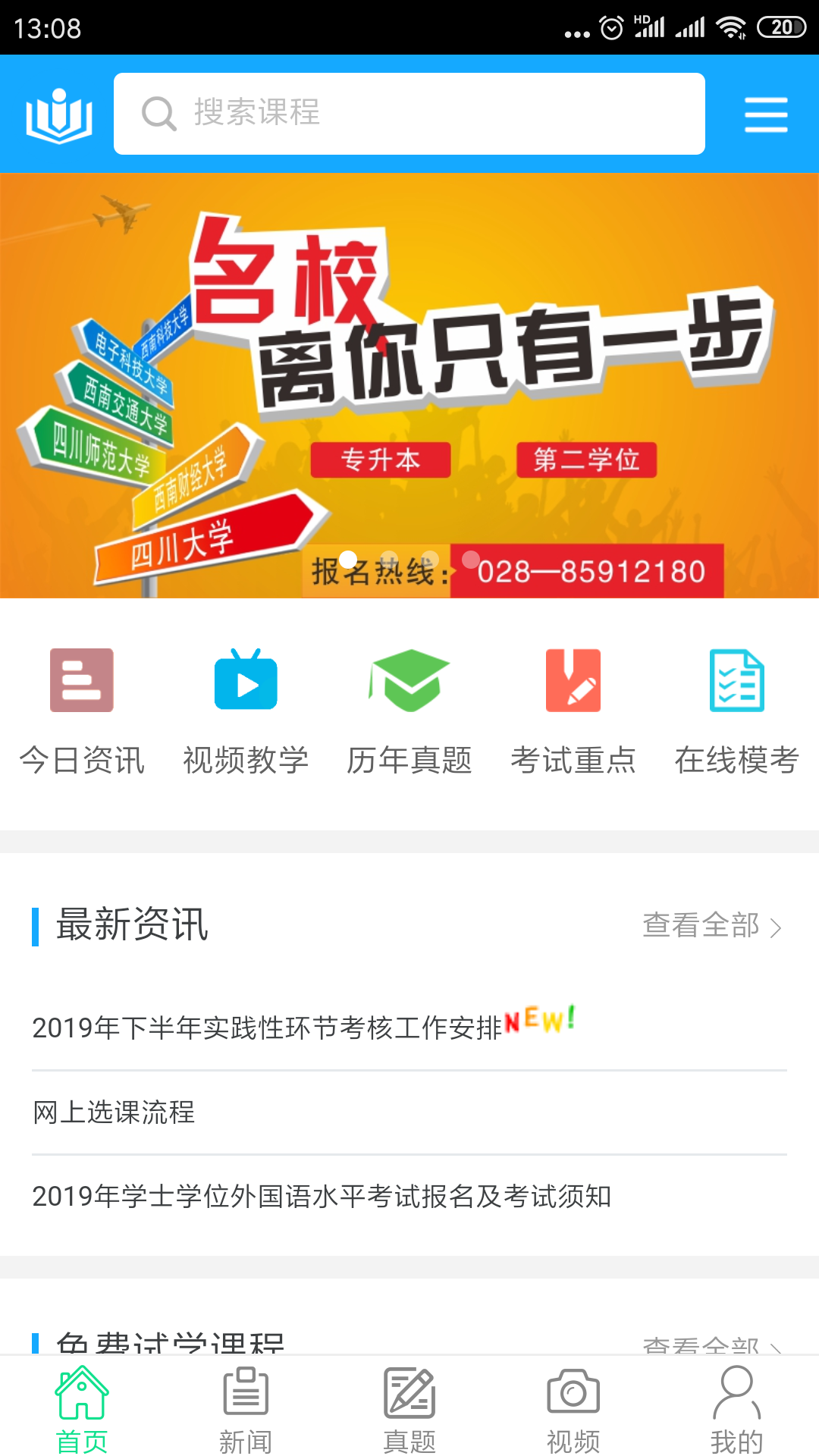Select the first carousel indicator dot
Image resolution: width=819 pixels, height=1456 pixels.
[348, 559]
